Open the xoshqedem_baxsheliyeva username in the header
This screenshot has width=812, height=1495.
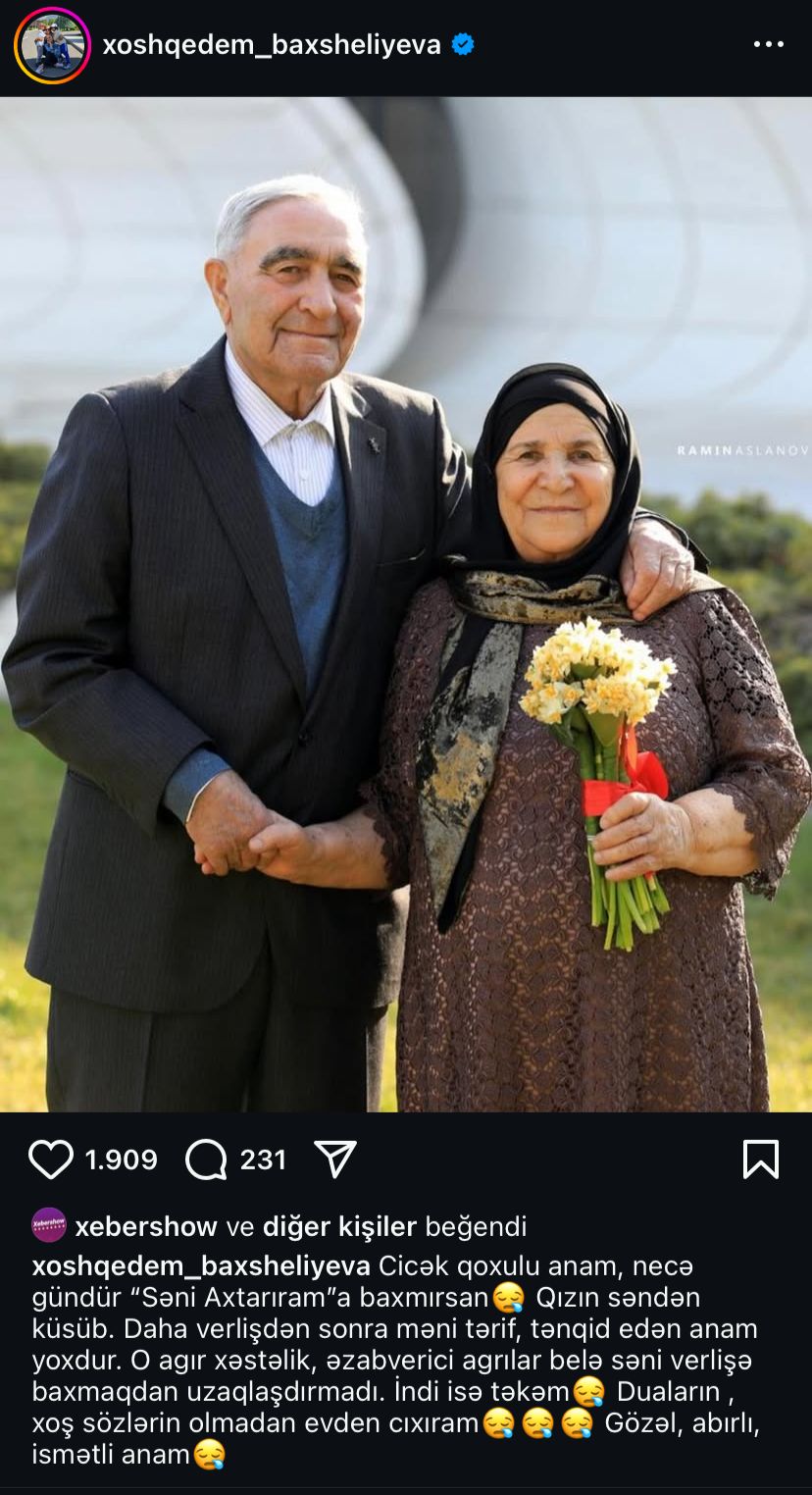272,45
